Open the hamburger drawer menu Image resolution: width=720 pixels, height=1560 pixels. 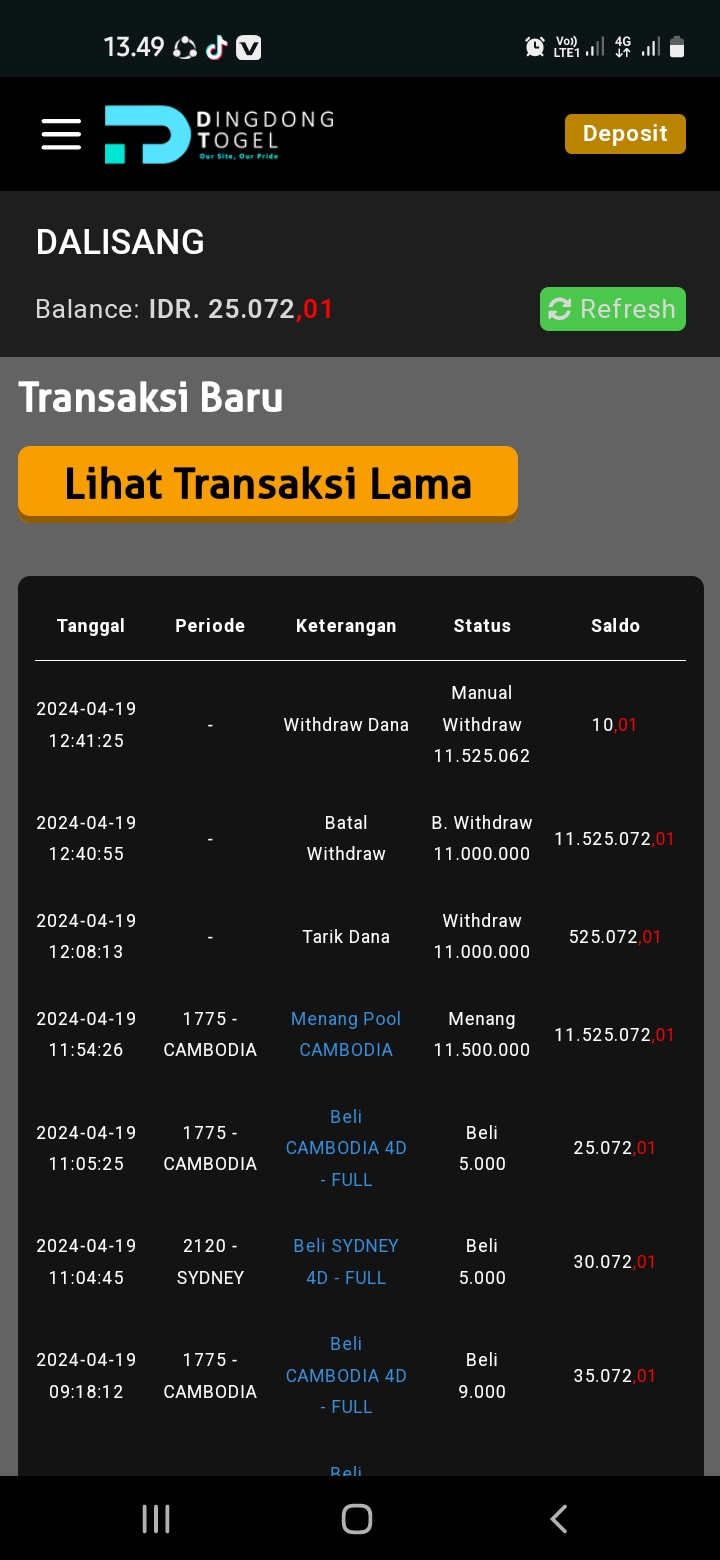pyautogui.click(x=61, y=134)
